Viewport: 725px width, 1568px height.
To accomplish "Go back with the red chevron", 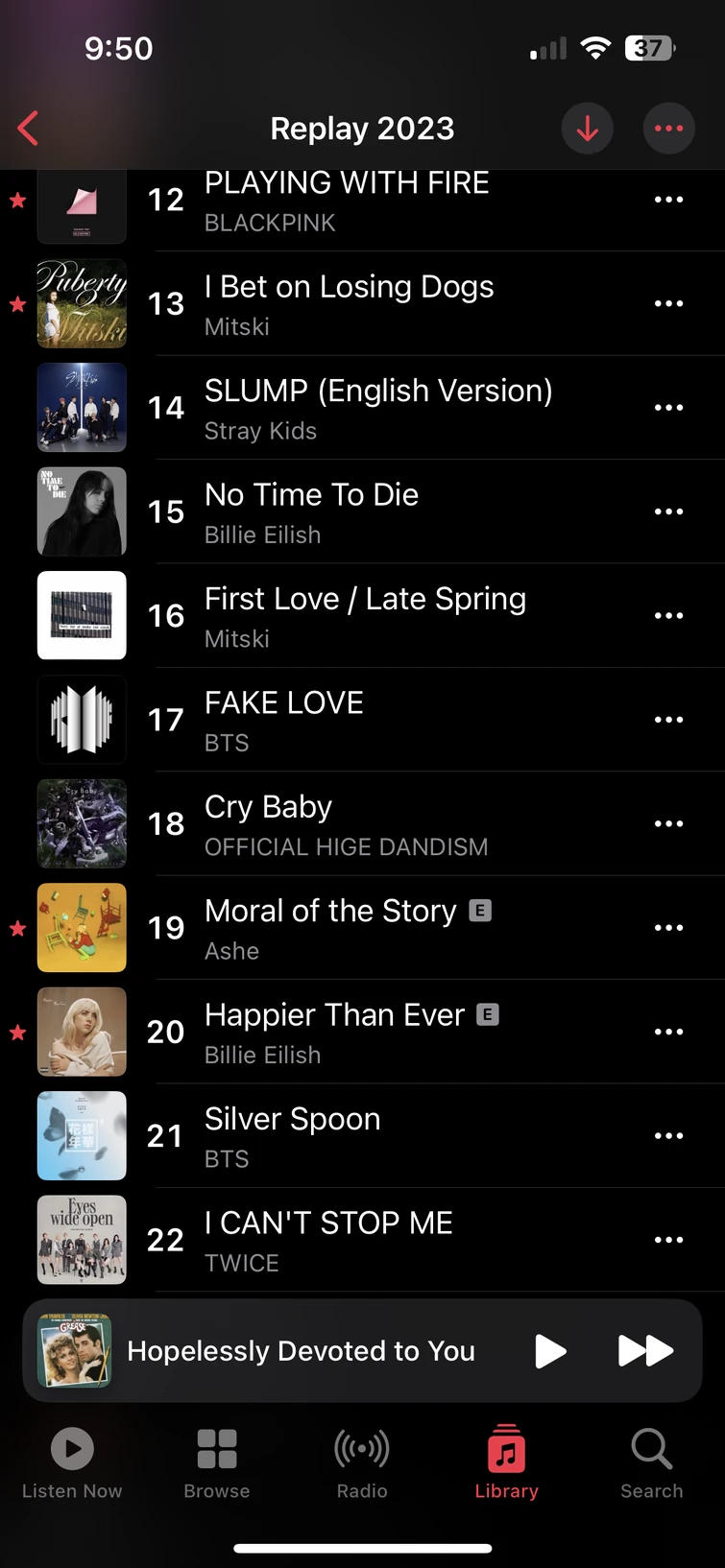I will click(x=28, y=128).
